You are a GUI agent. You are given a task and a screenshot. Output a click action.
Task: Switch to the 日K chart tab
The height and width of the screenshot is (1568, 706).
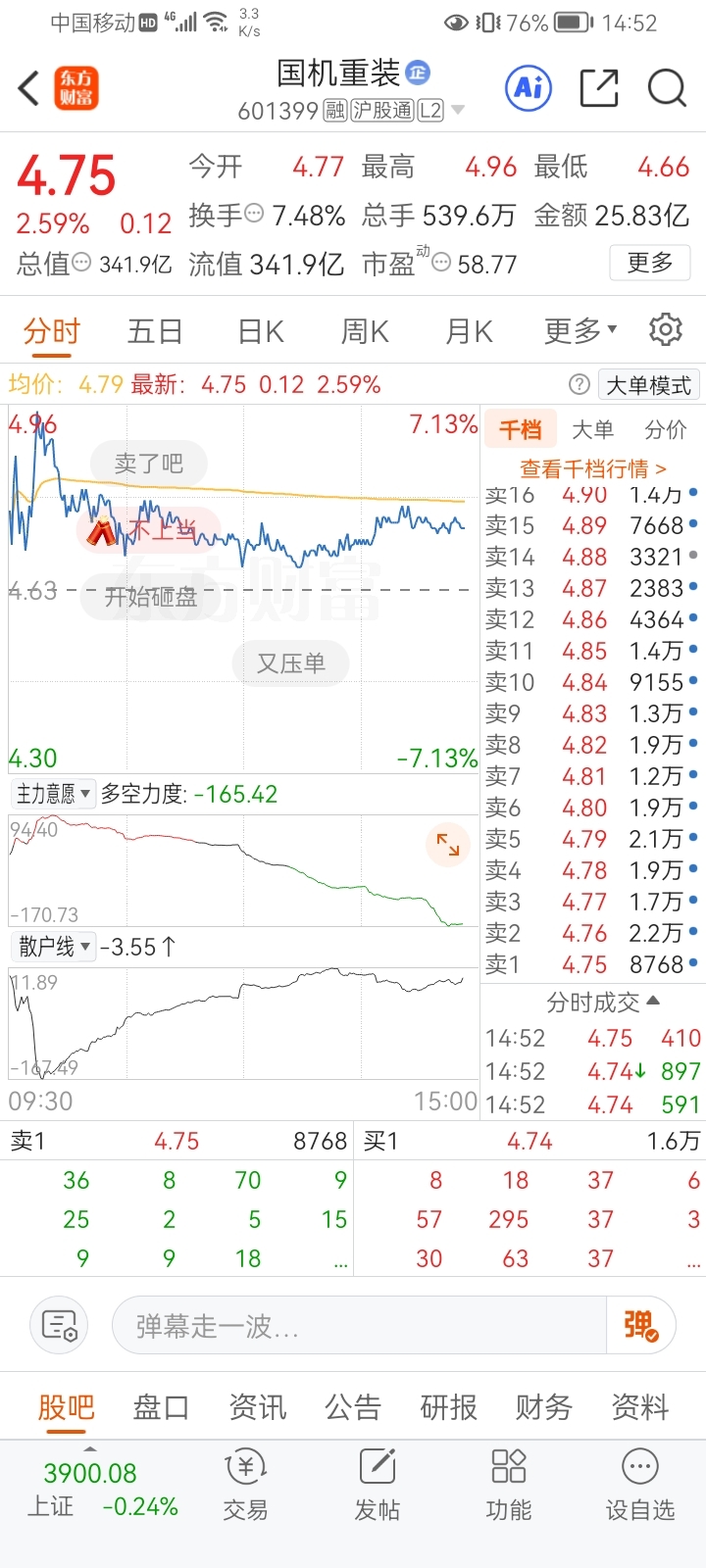pos(261,332)
